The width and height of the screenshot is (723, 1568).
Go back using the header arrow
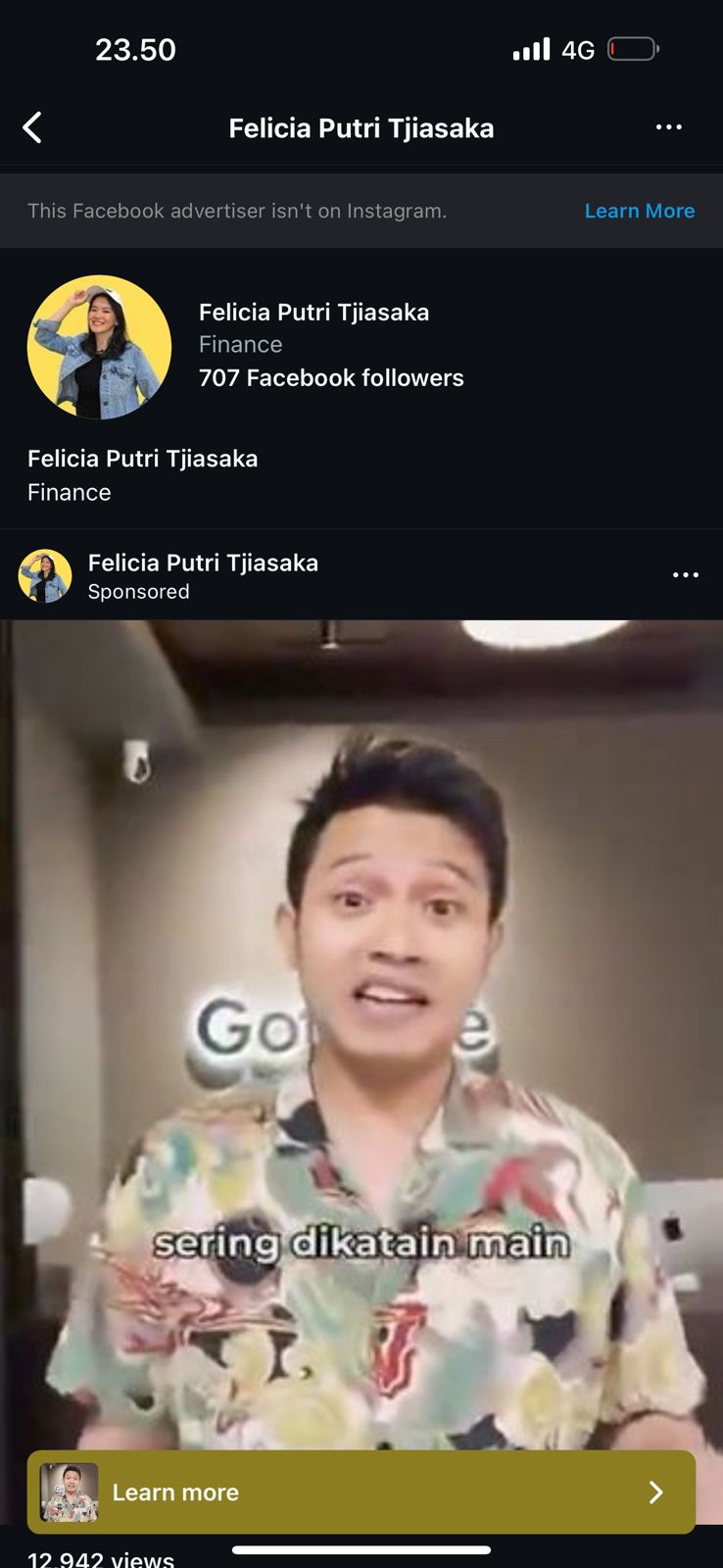(32, 127)
